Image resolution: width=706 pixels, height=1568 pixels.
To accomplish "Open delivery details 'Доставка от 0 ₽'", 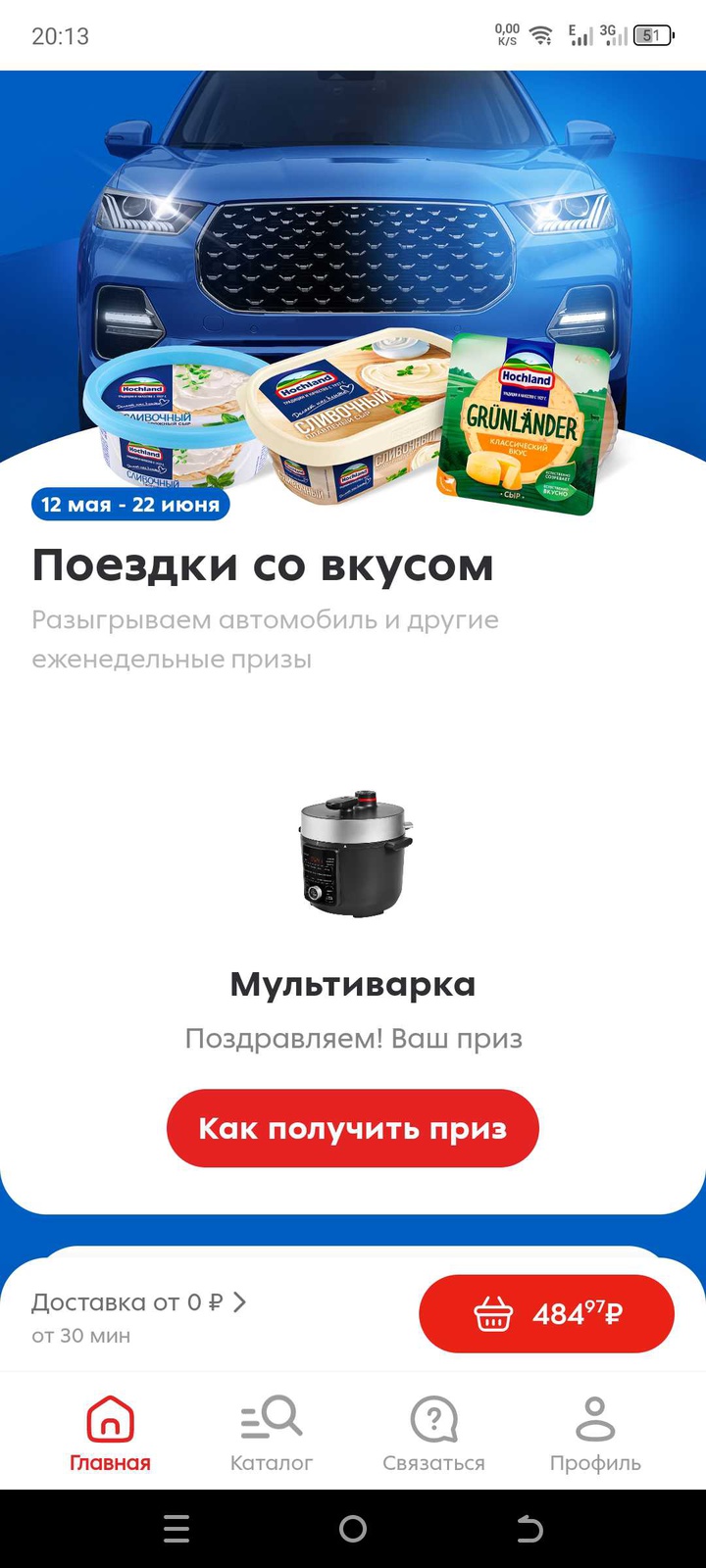I will (139, 1302).
